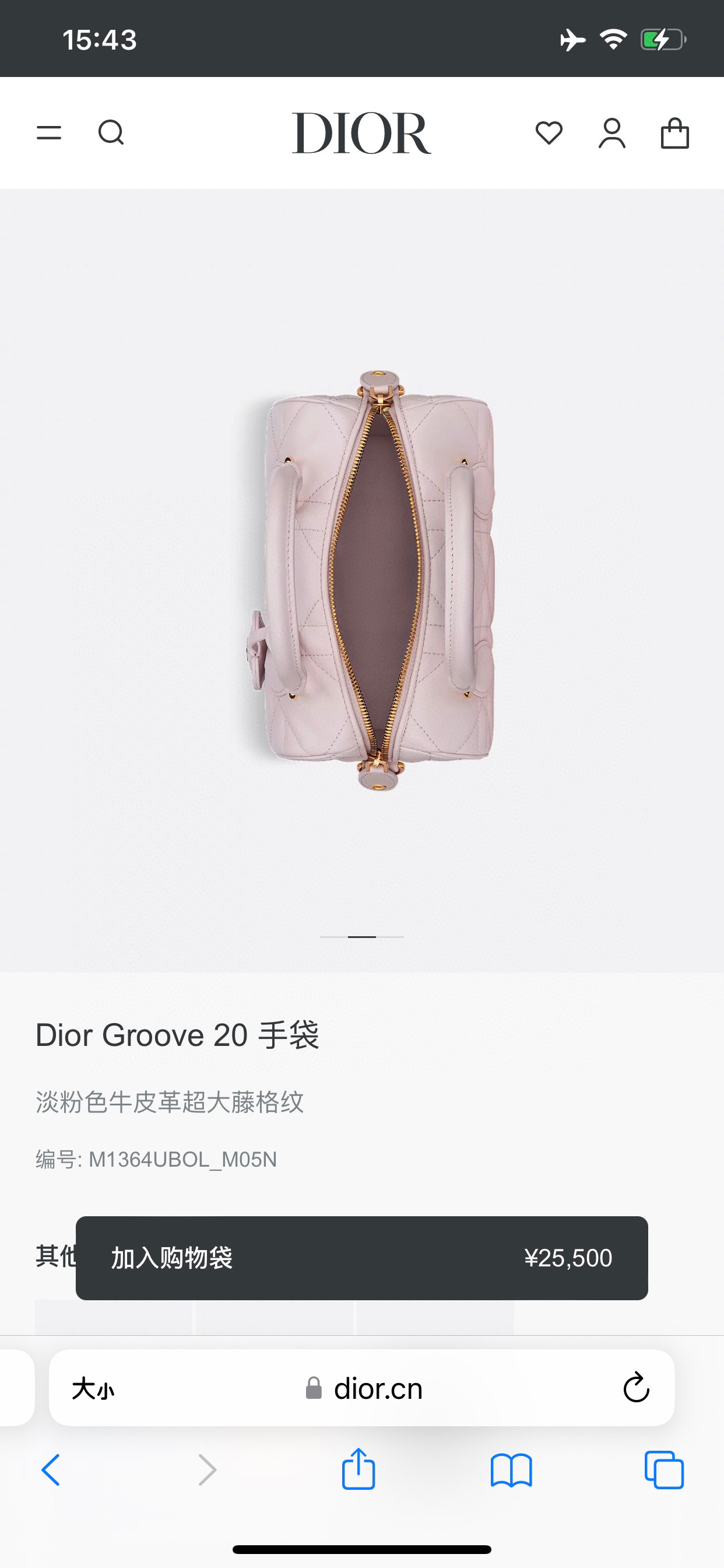Open Safari page size settings

coord(93,1389)
